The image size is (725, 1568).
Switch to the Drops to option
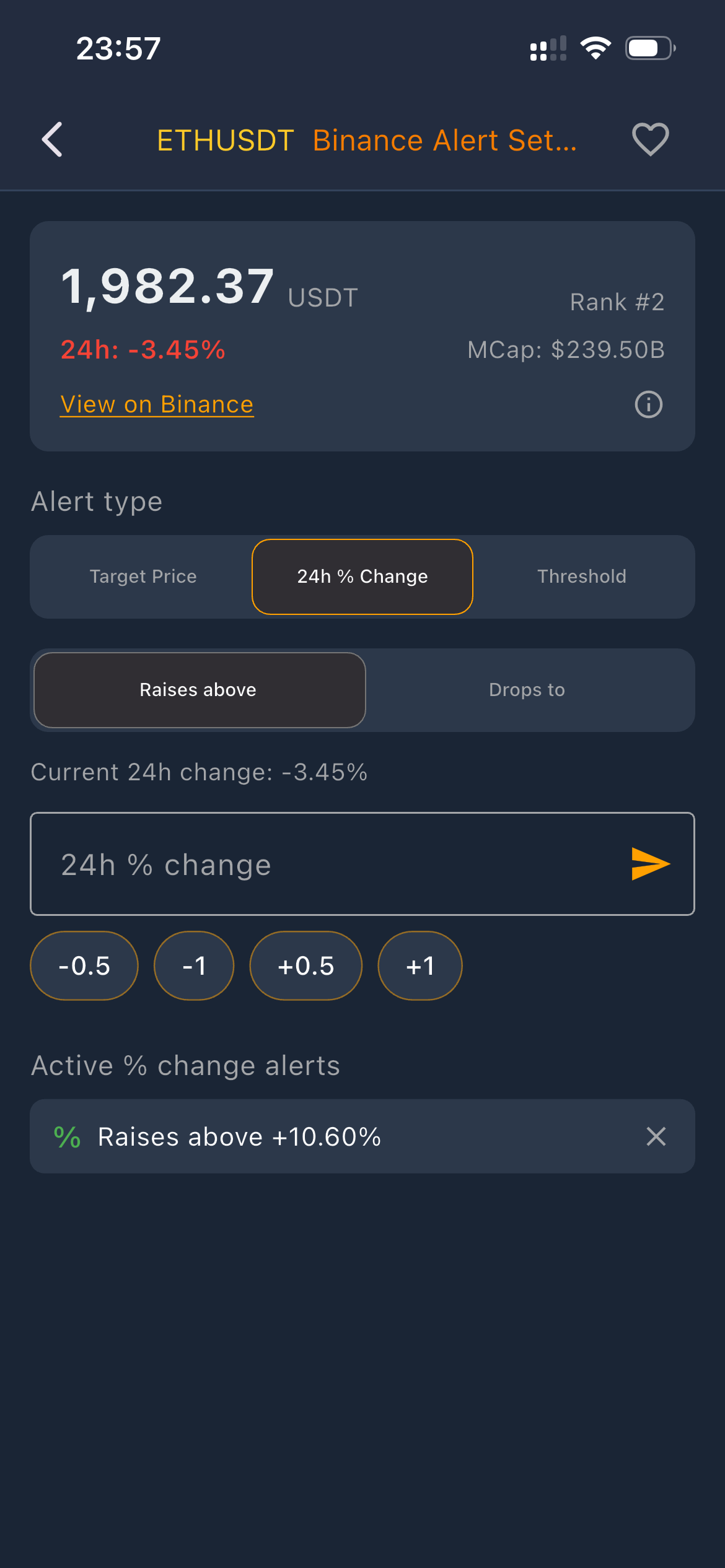pos(526,689)
